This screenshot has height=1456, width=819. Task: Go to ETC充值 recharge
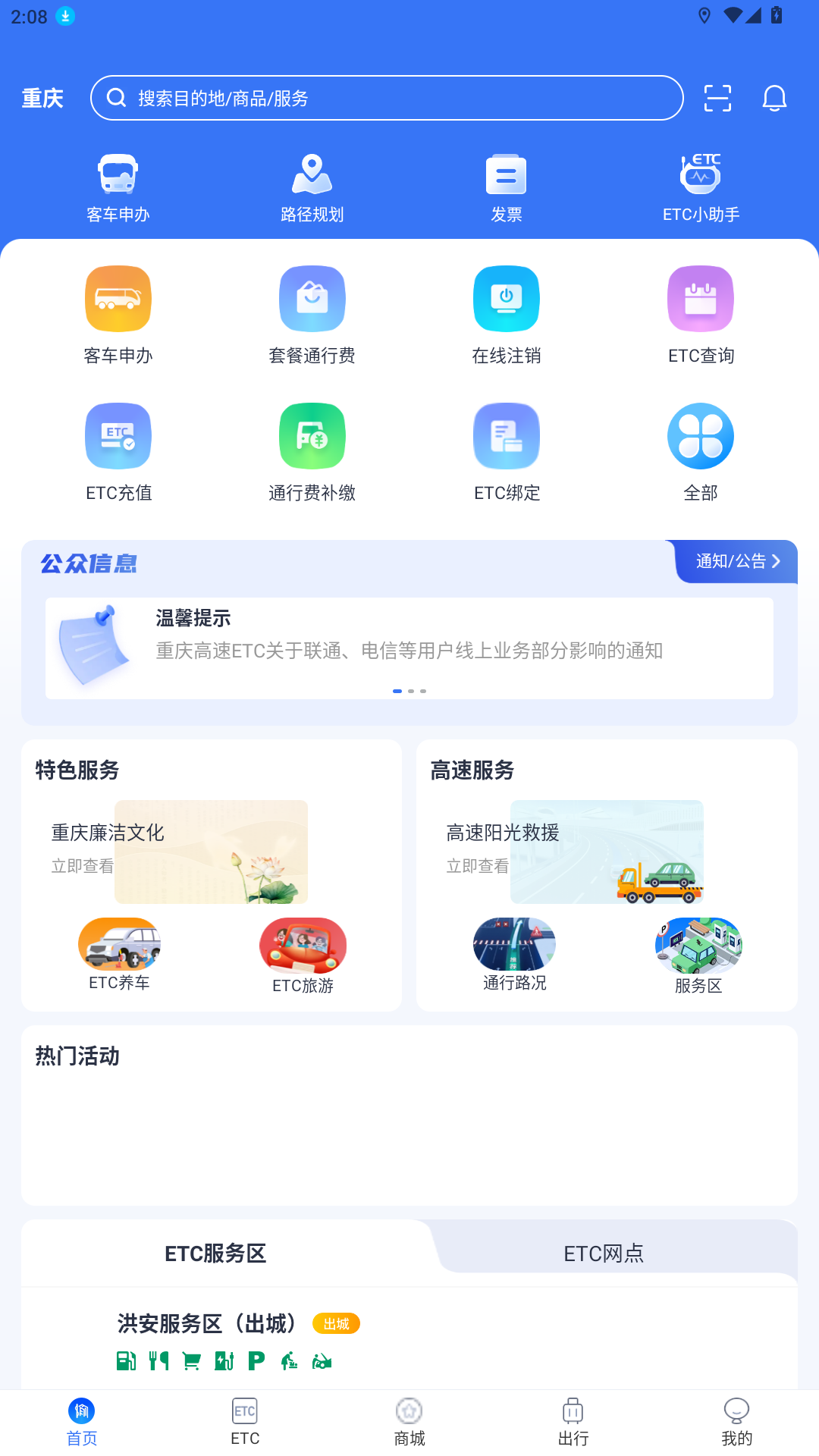tap(118, 452)
